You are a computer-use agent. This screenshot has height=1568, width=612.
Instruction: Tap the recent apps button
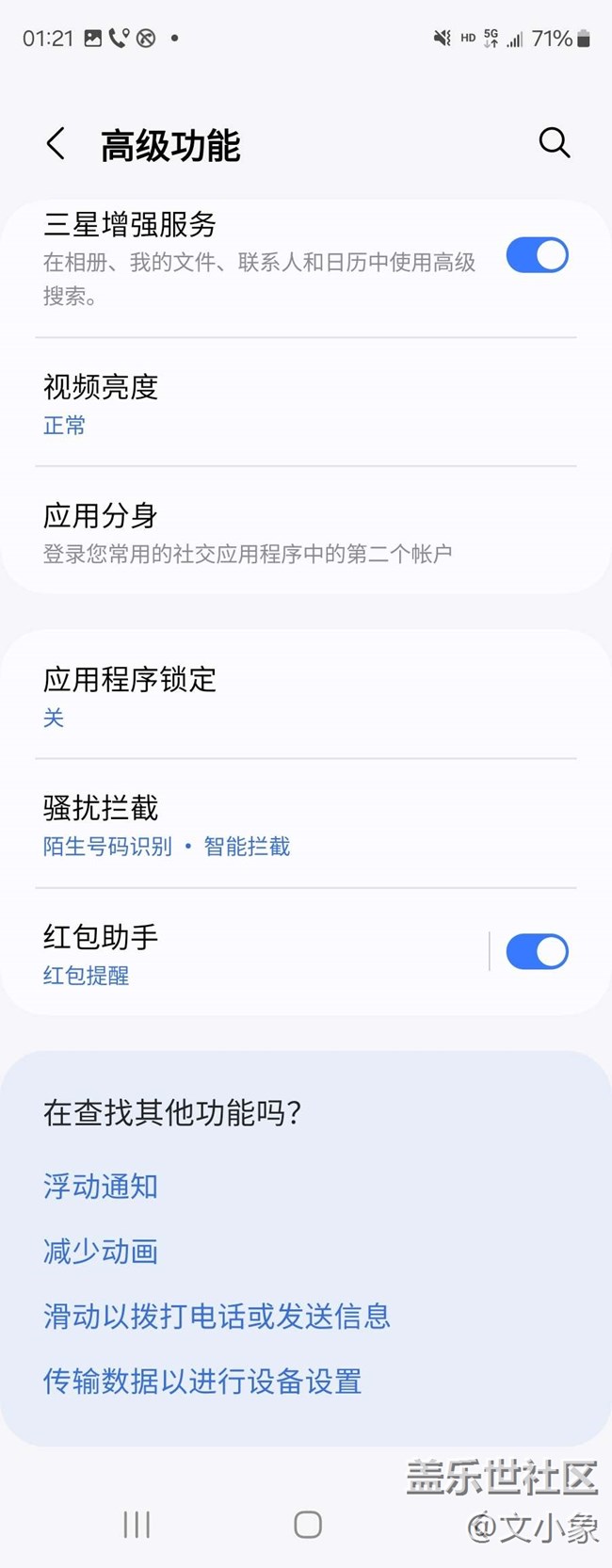137,1524
